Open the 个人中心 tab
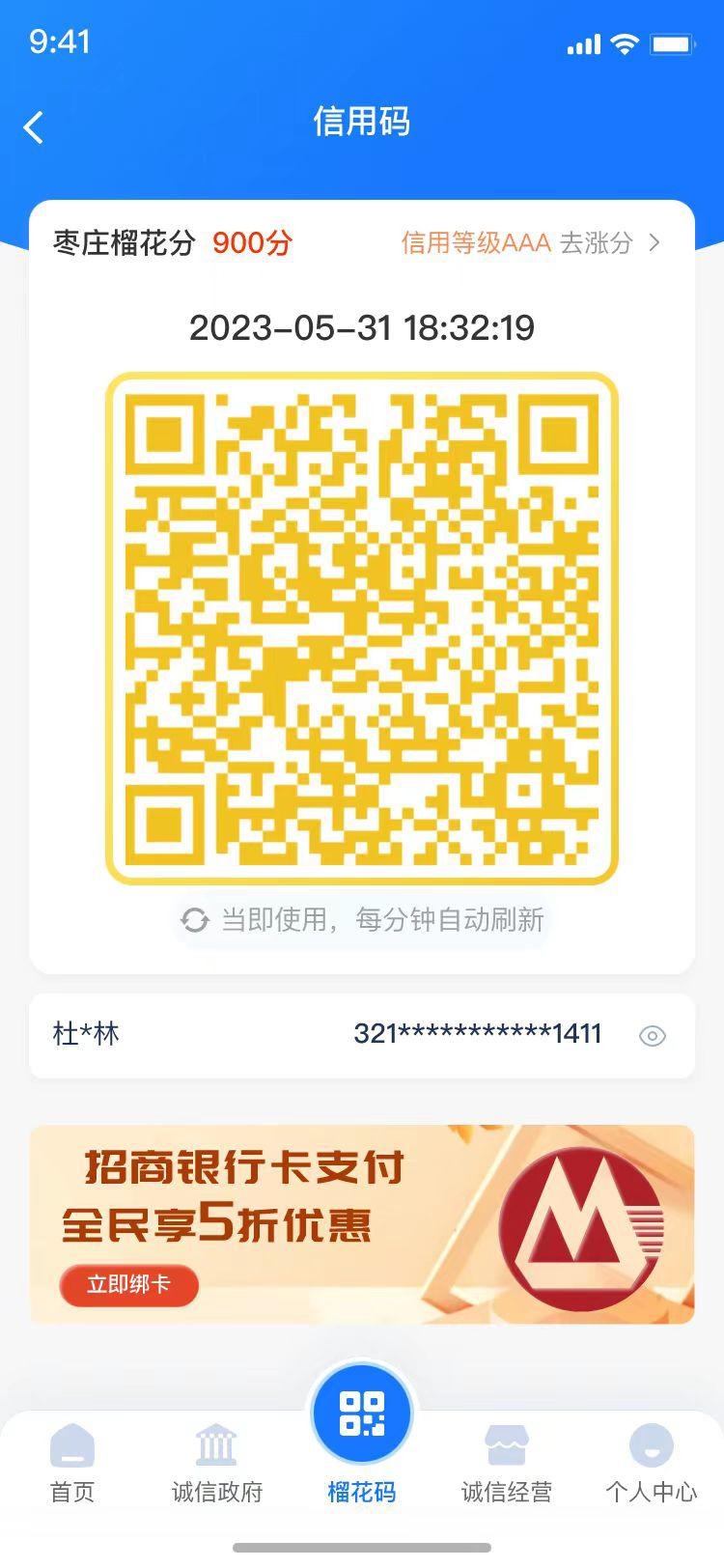Viewport: 724px width, 1568px height. click(x=651, y=1463)
